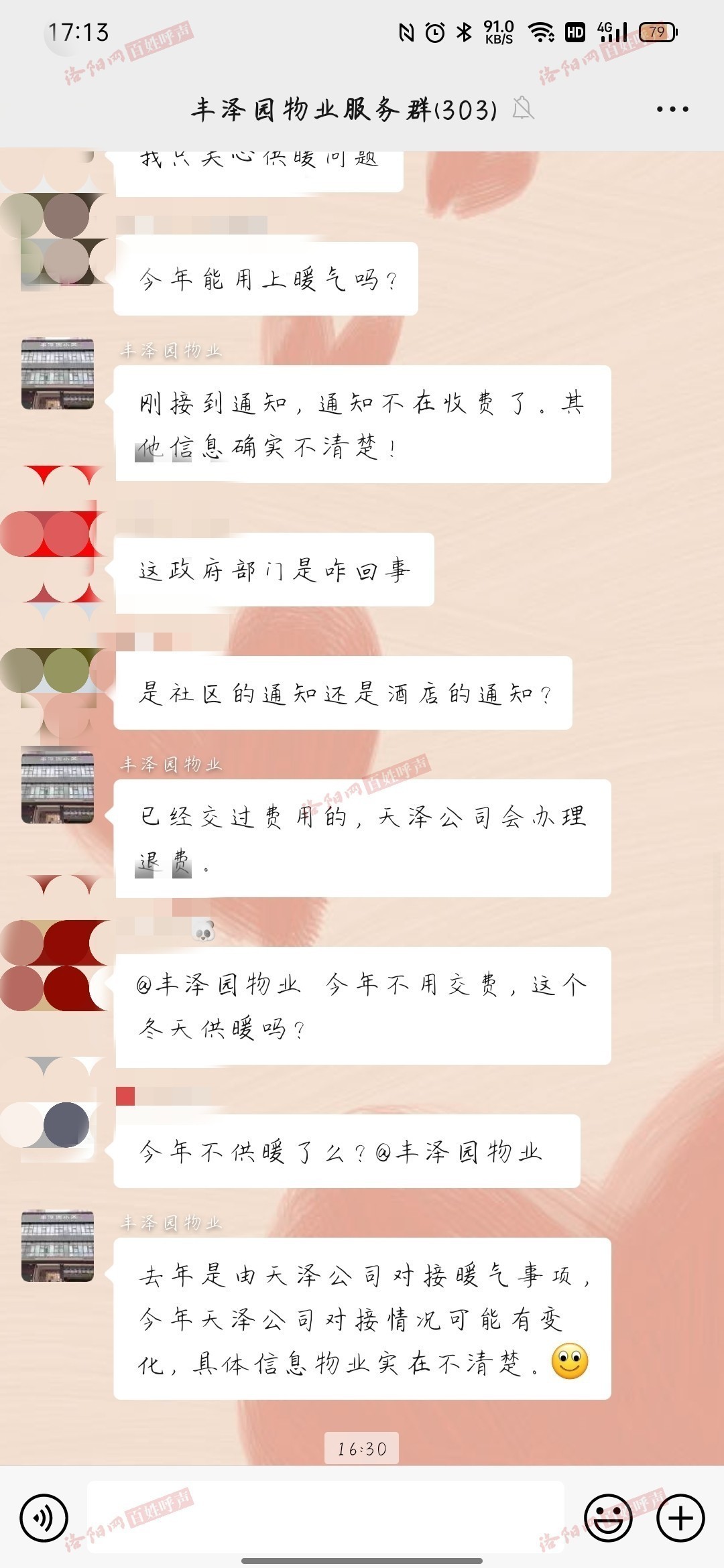This screenshot has width=724, height=1568.
Task: Tap the message text input field
Action: click(325, 1517)
